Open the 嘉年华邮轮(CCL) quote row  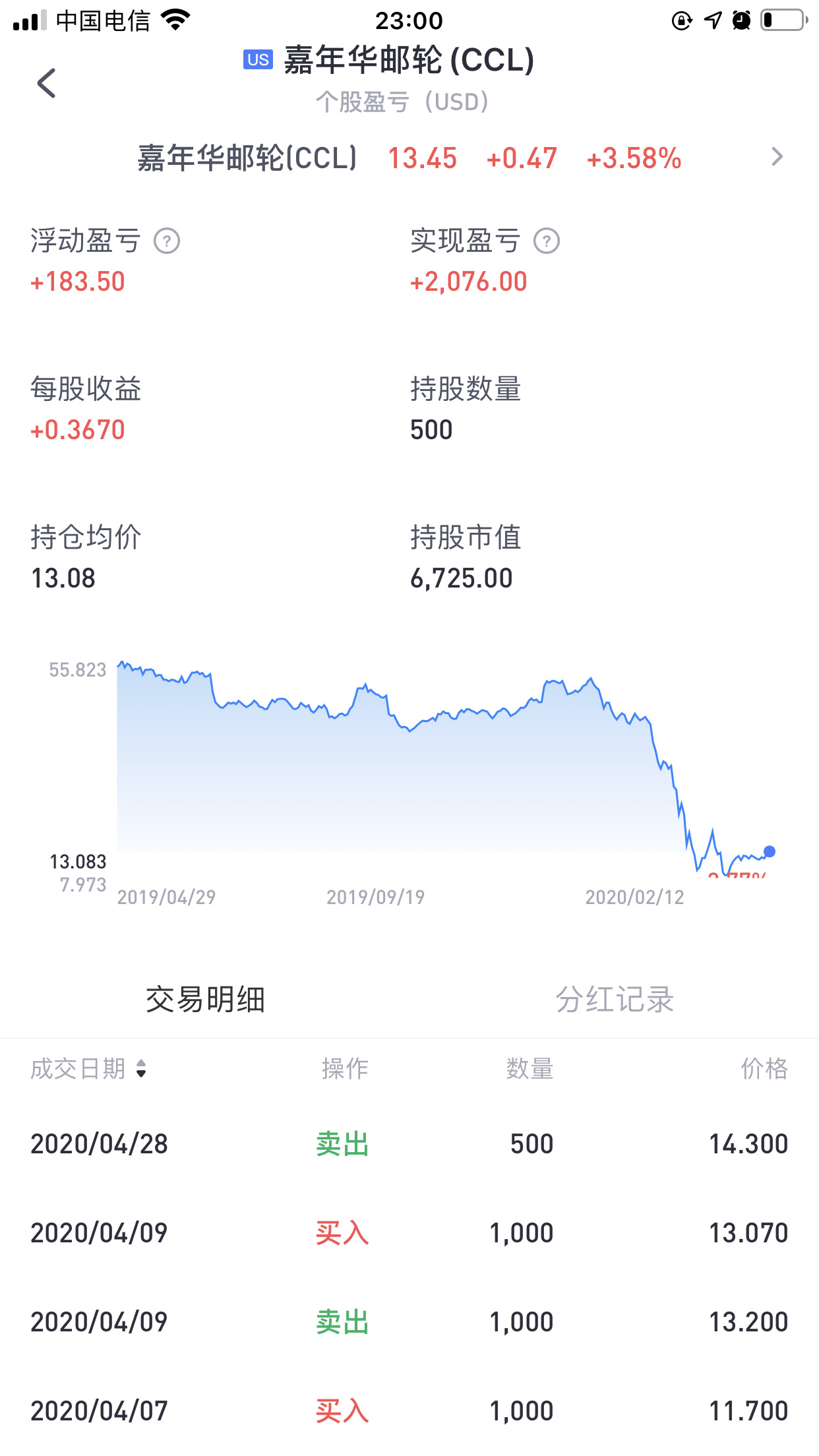pos(409,158)
